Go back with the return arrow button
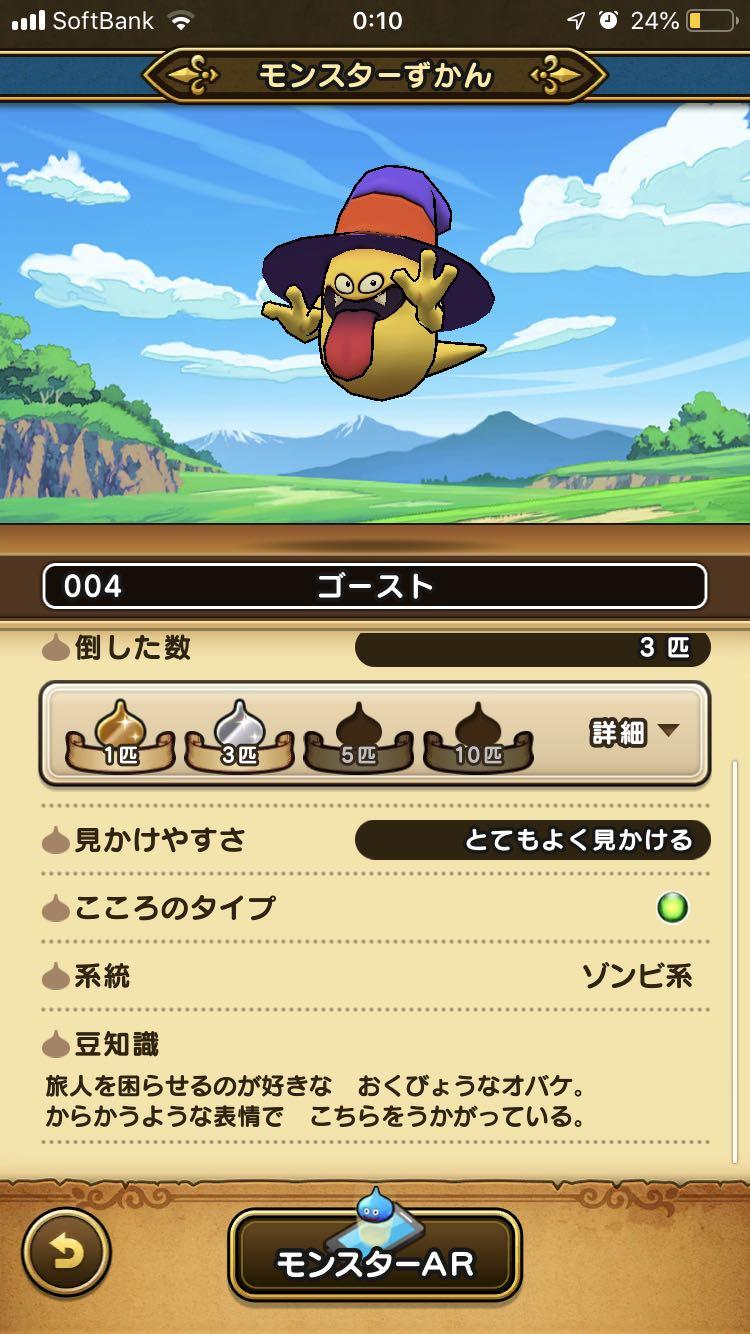Viewport: 750px width, 1334px height. (x=67, y=1253)
